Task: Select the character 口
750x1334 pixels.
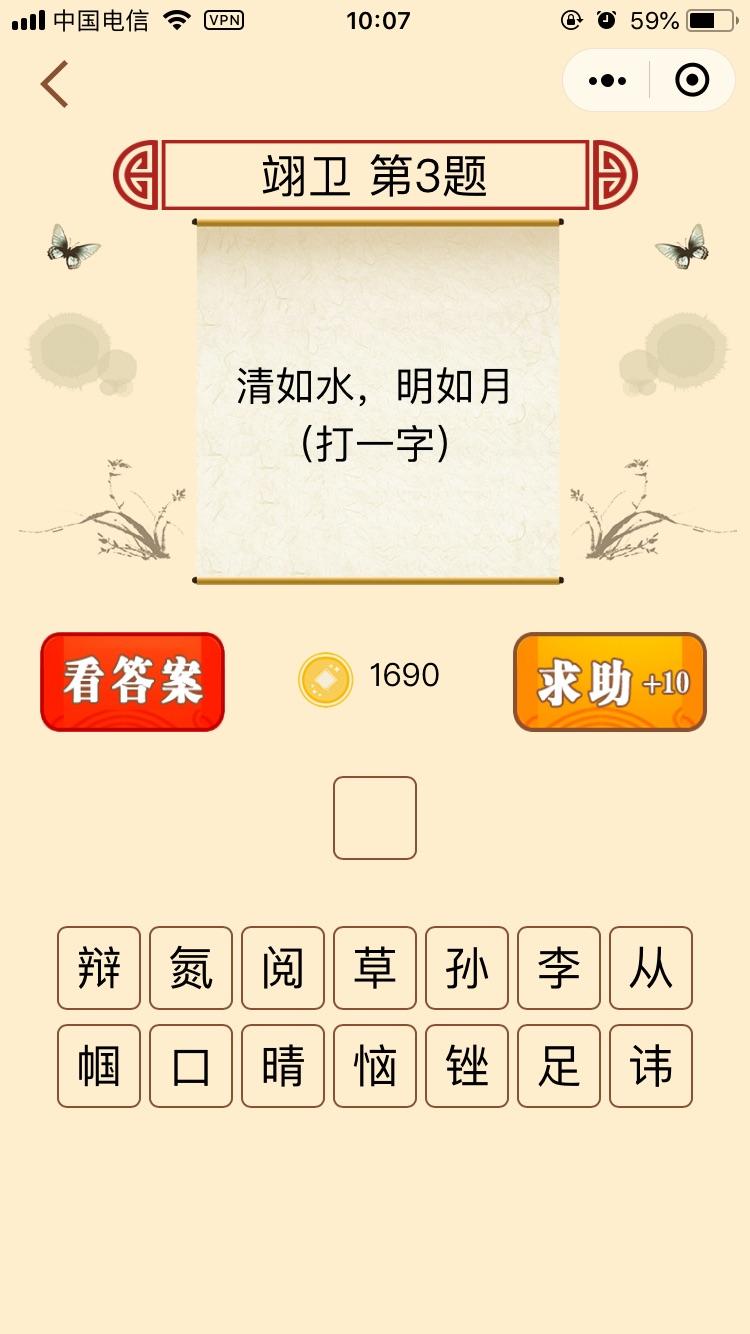Action: pyautogui.click(x=191, y=1066)
